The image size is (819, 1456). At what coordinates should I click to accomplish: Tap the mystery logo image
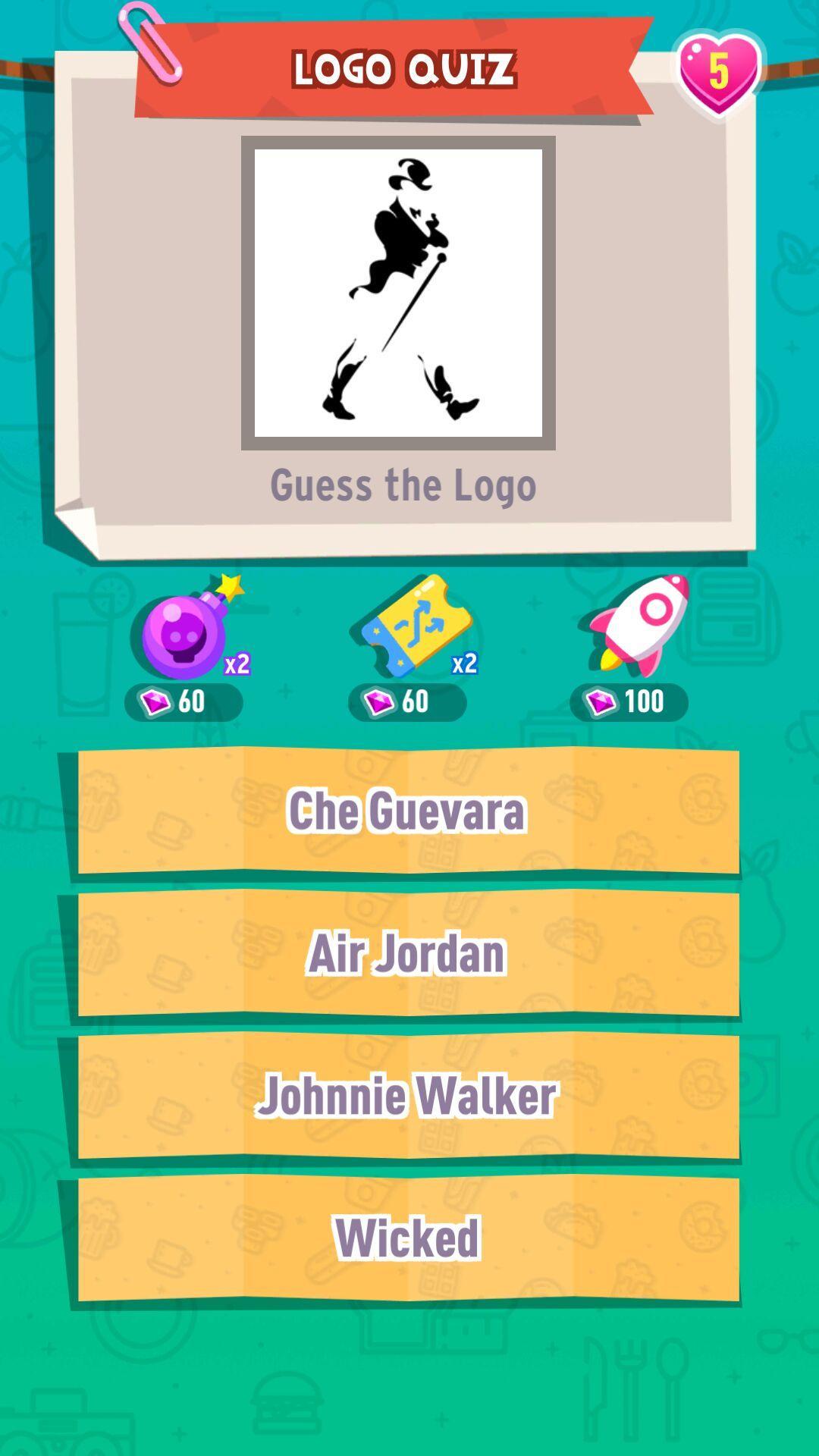[x=397, y=290]
